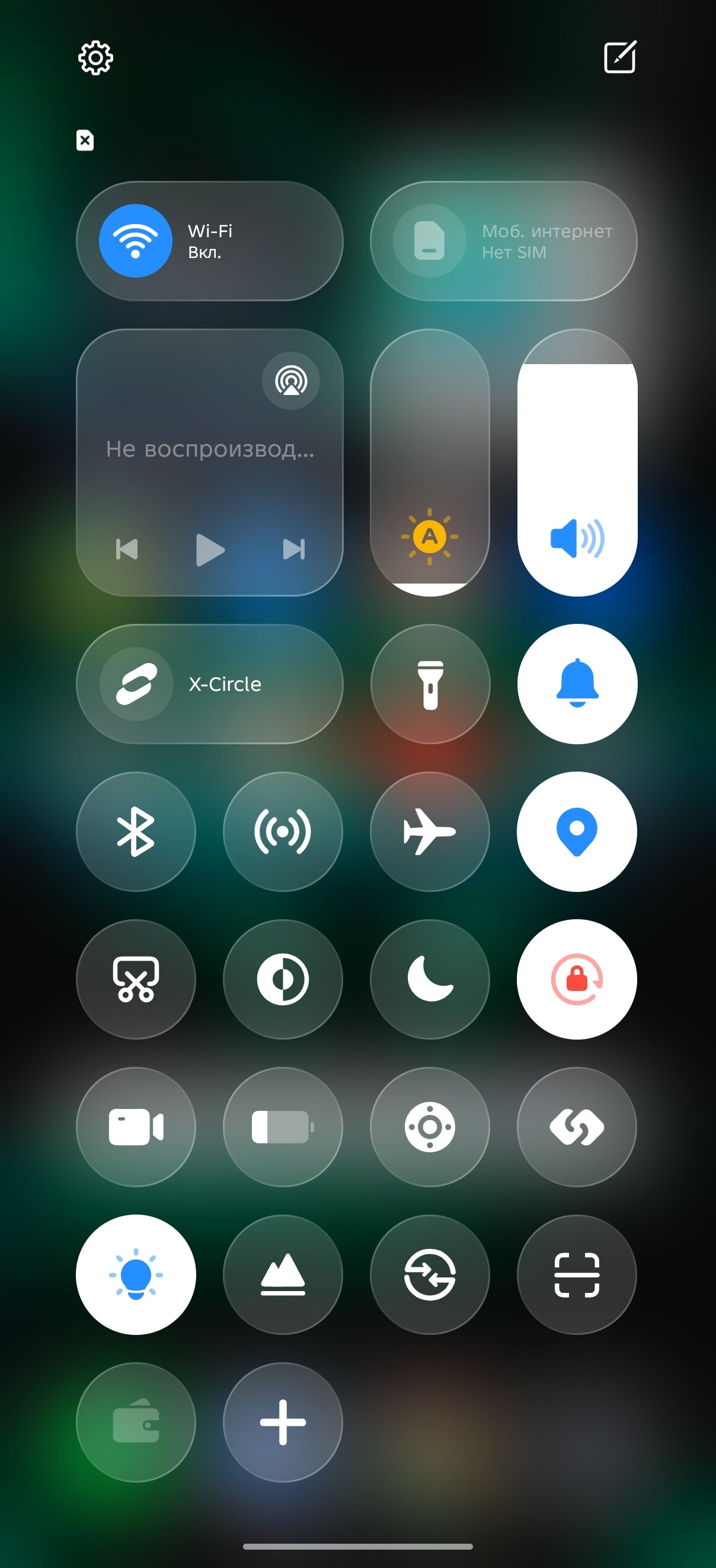The height and width of the screenshot is (1568, 716).
Task: Enable Bluetooth
Action: [136, 831]
